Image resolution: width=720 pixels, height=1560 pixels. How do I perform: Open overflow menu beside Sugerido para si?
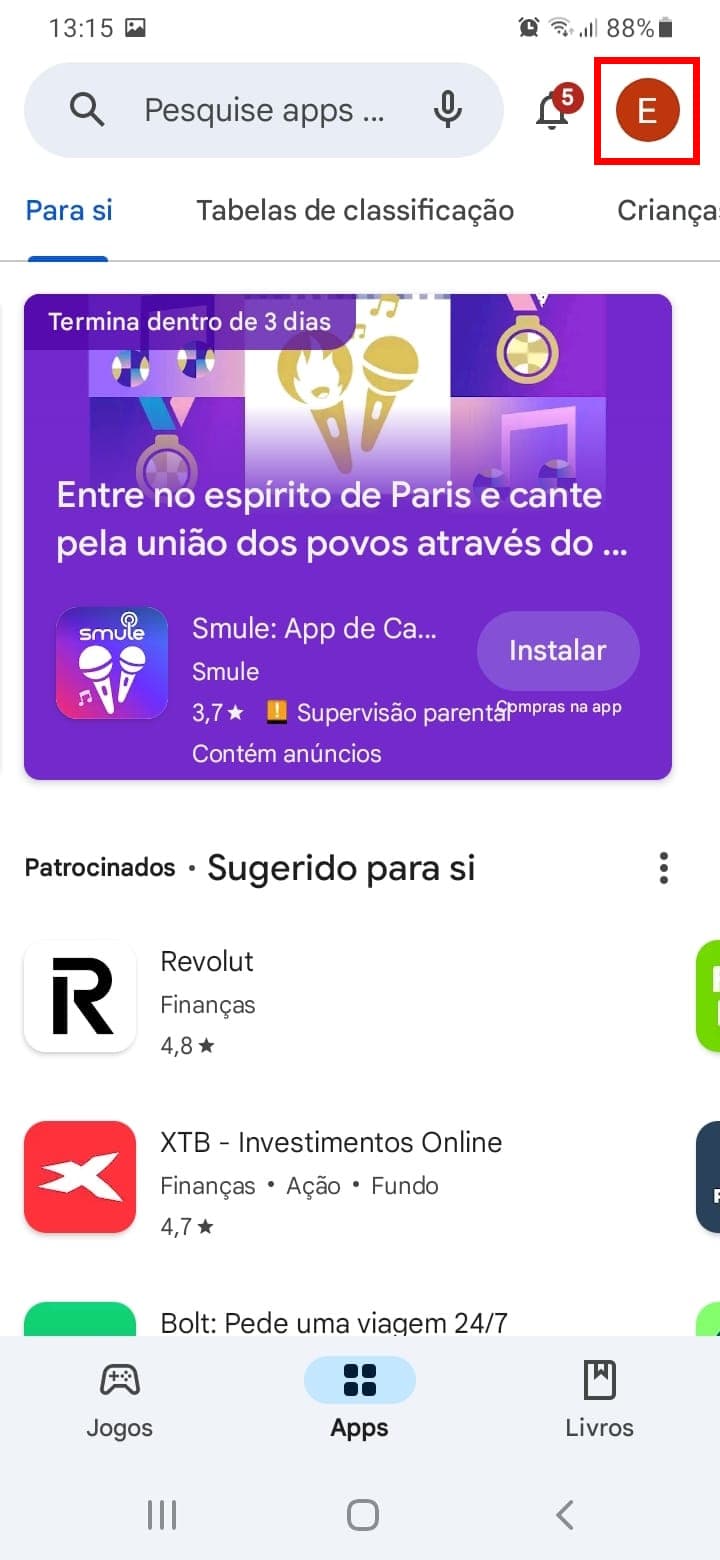(663, 868)
